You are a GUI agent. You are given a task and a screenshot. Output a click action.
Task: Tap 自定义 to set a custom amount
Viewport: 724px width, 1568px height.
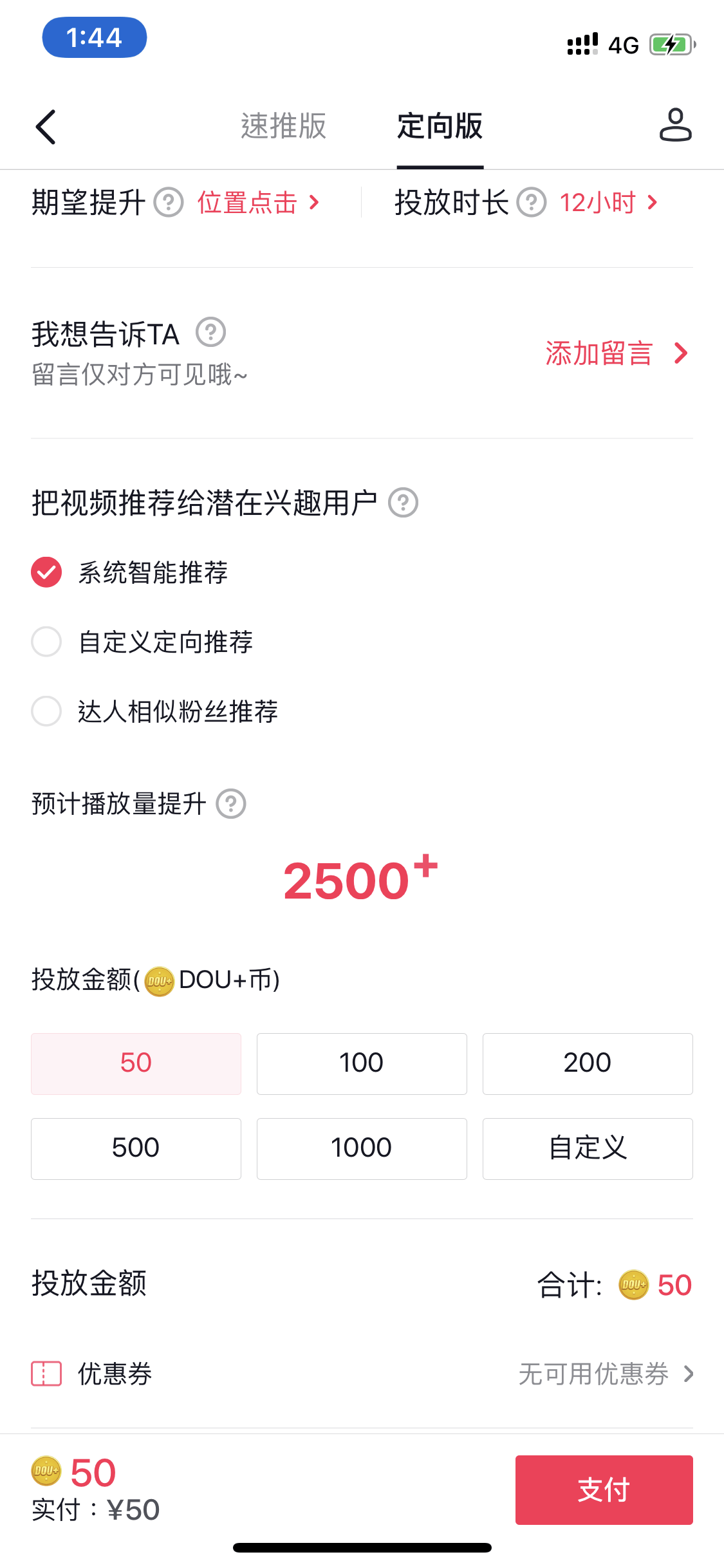click(588, 1148)
